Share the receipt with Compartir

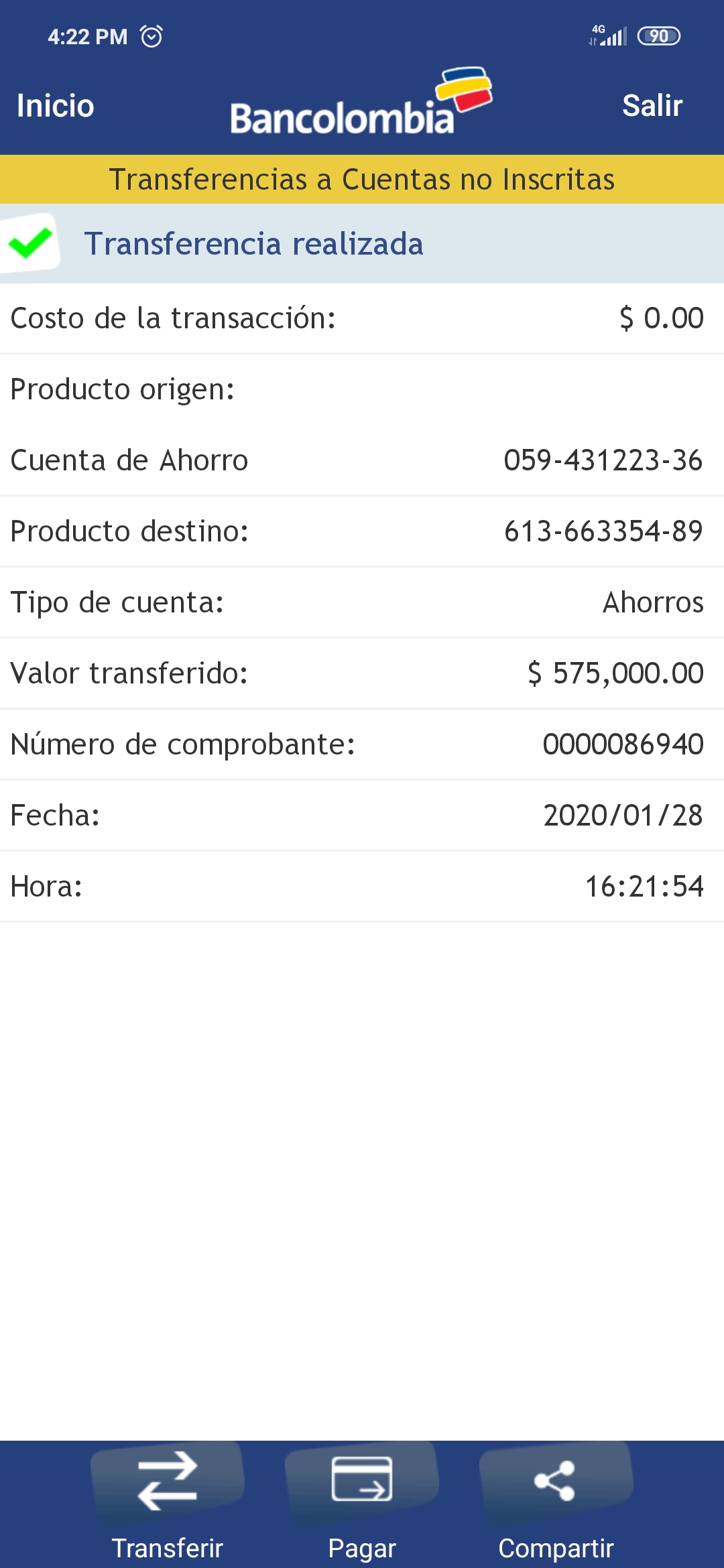click(556, 1501)
